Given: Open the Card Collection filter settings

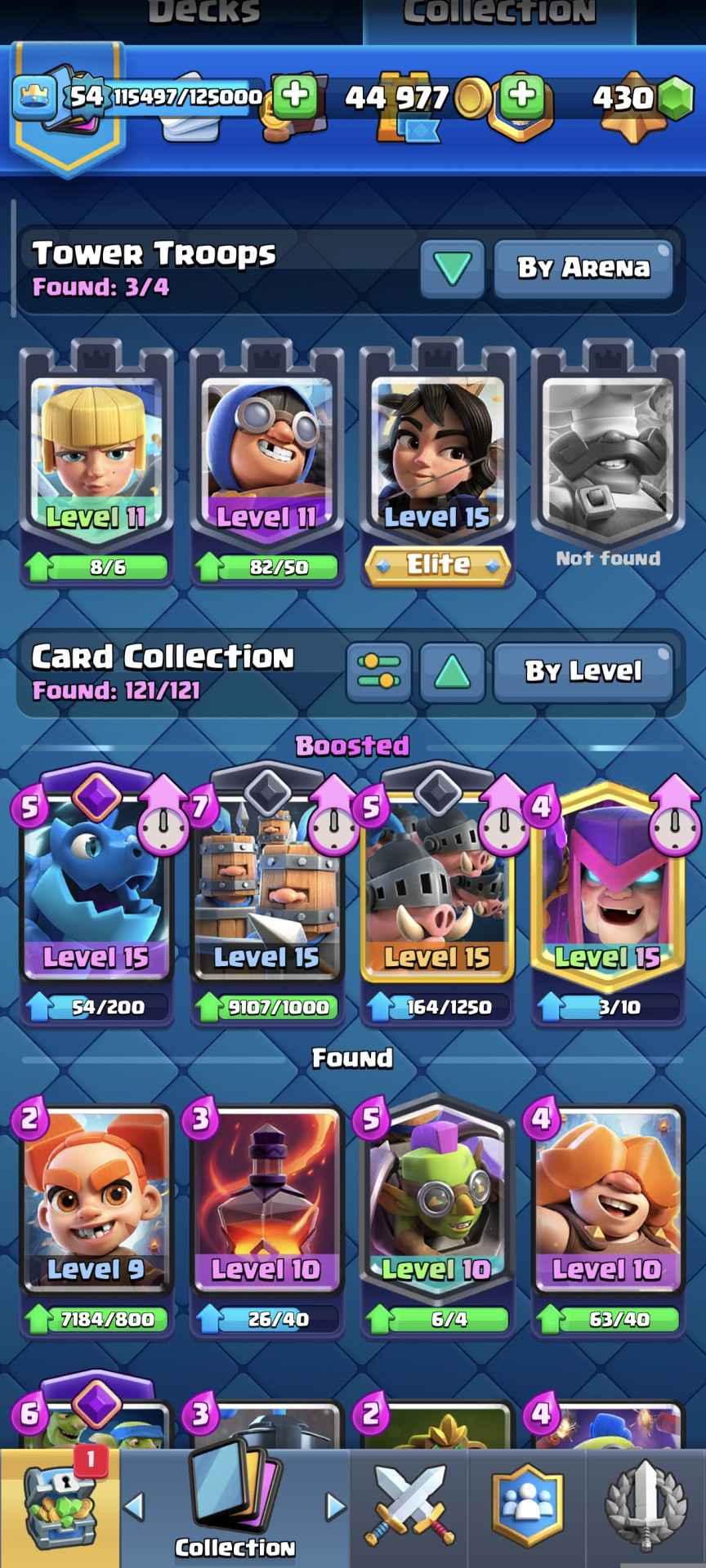Looking at the screenshot, I should (x=378, y=671).
